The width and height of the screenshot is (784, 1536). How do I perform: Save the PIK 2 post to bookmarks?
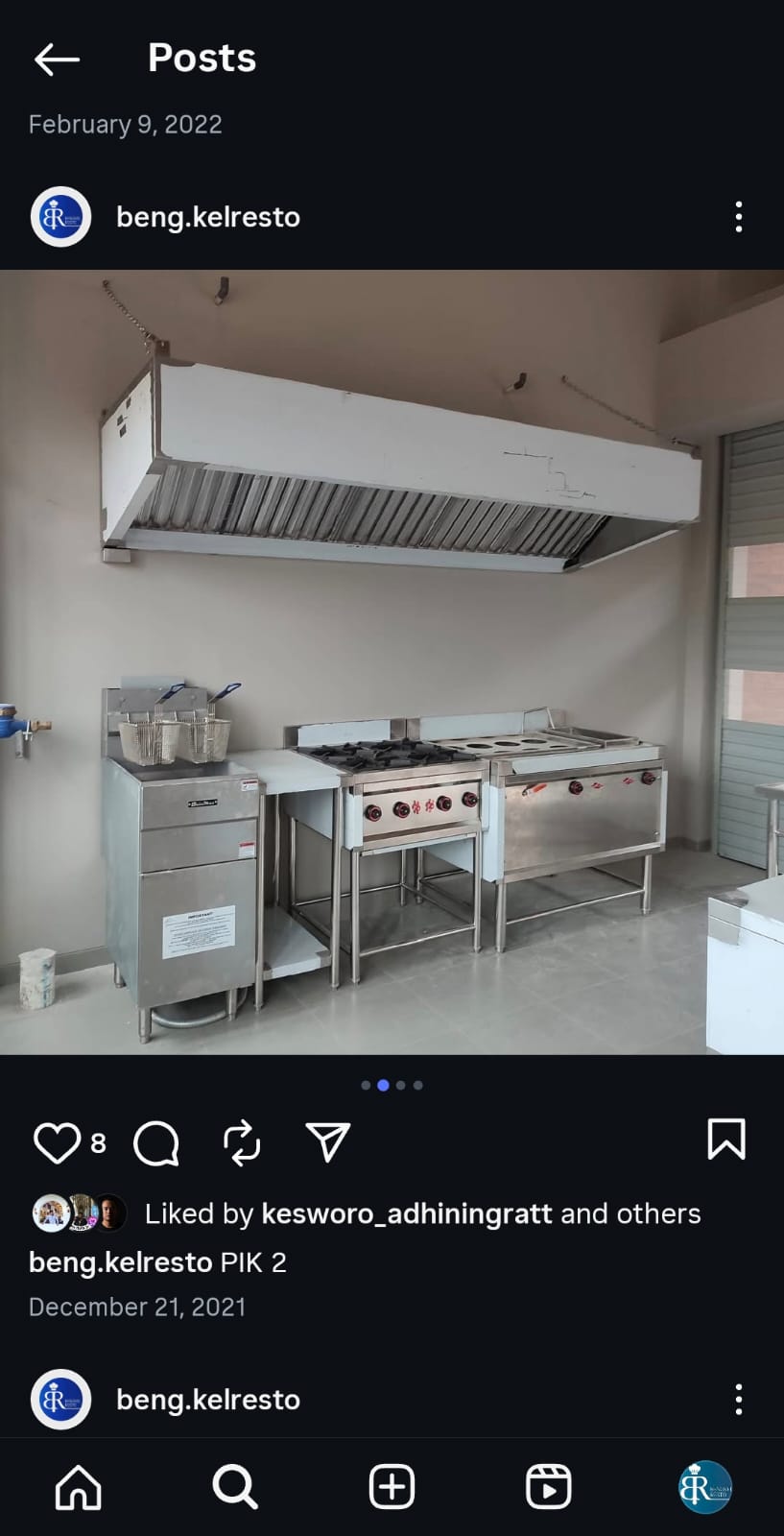tap(725, 1140)
